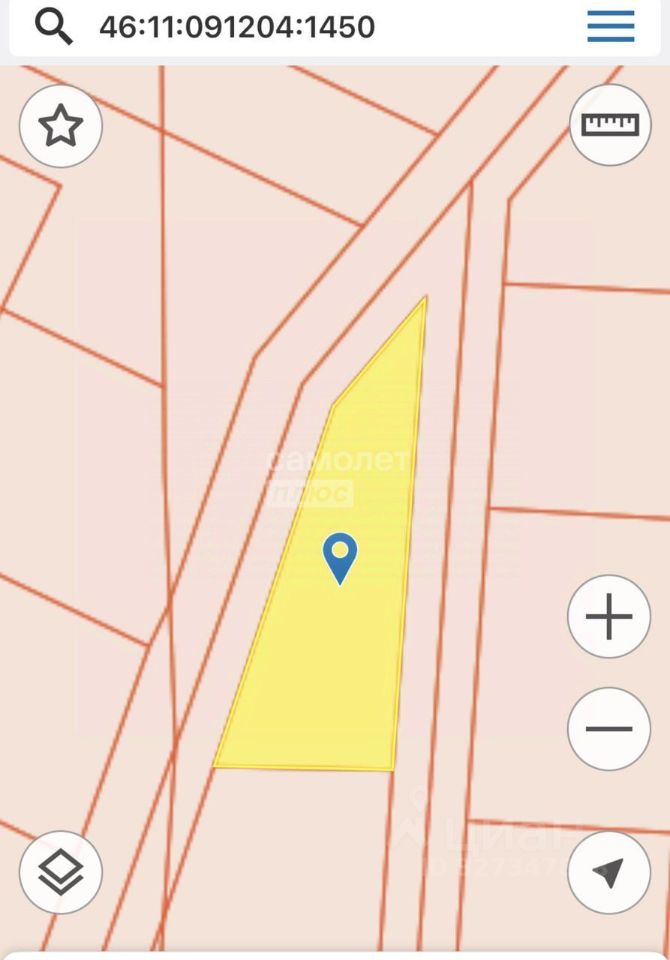This screenshot has height=960, width=670.
Task: Zoom out of the map with minus
Action: (x=609, y=729)
